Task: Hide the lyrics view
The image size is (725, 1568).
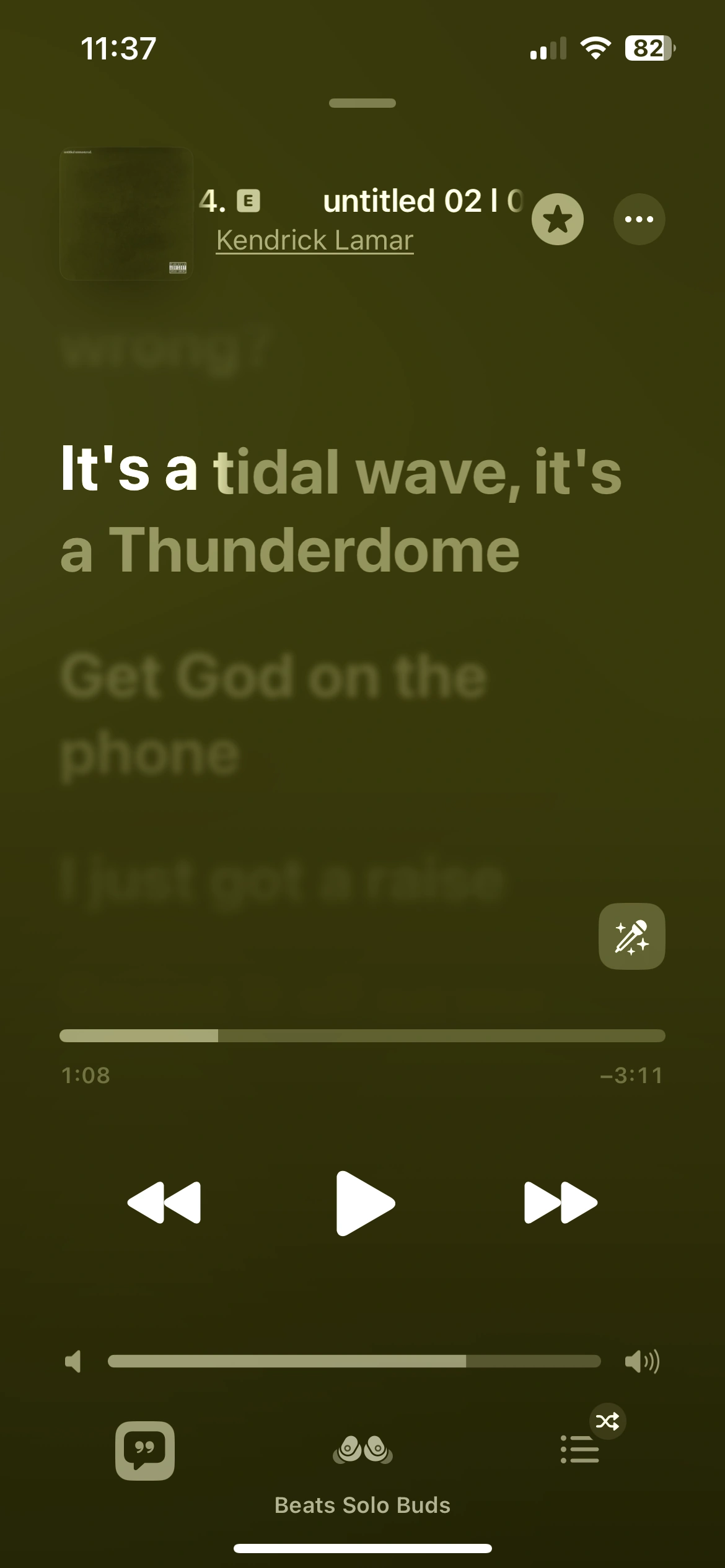Action: 145,1450
